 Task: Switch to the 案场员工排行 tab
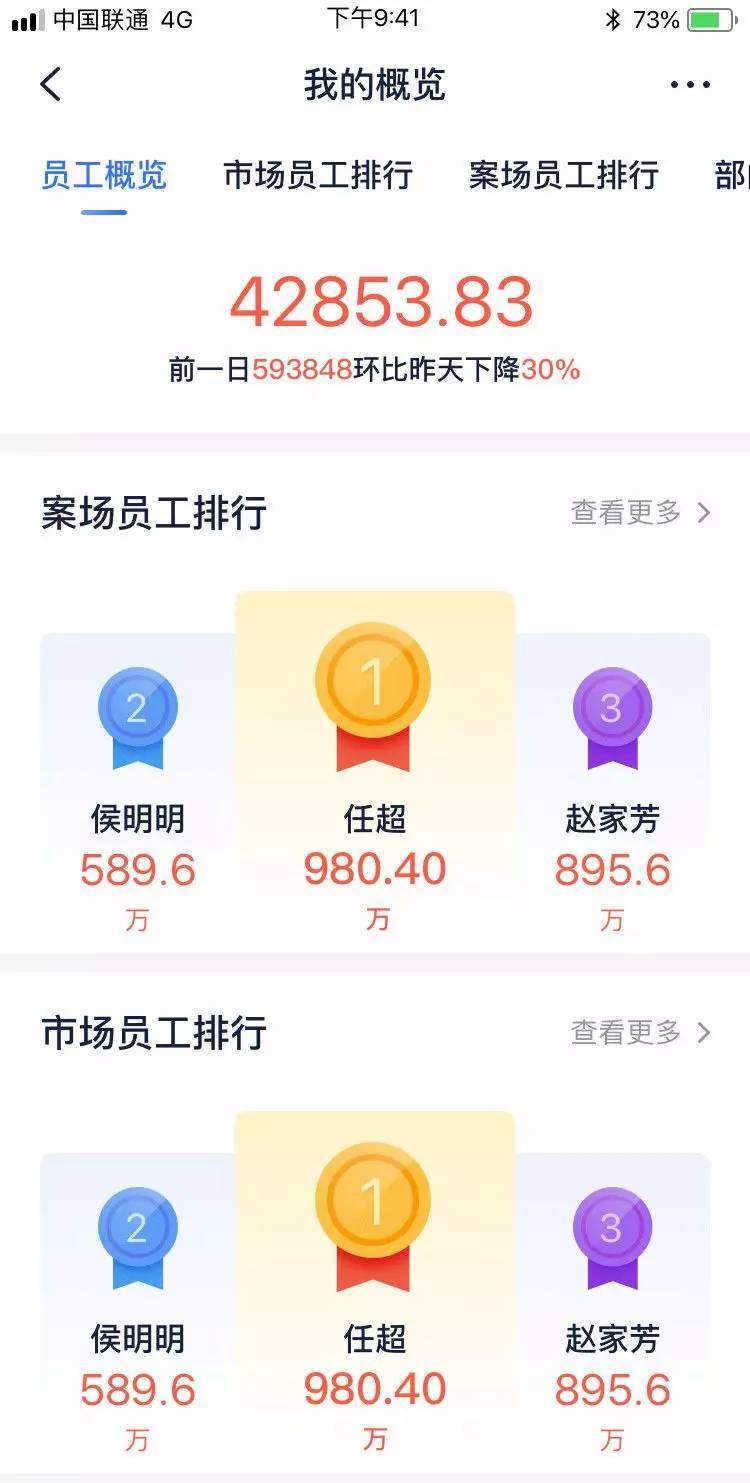563,175
